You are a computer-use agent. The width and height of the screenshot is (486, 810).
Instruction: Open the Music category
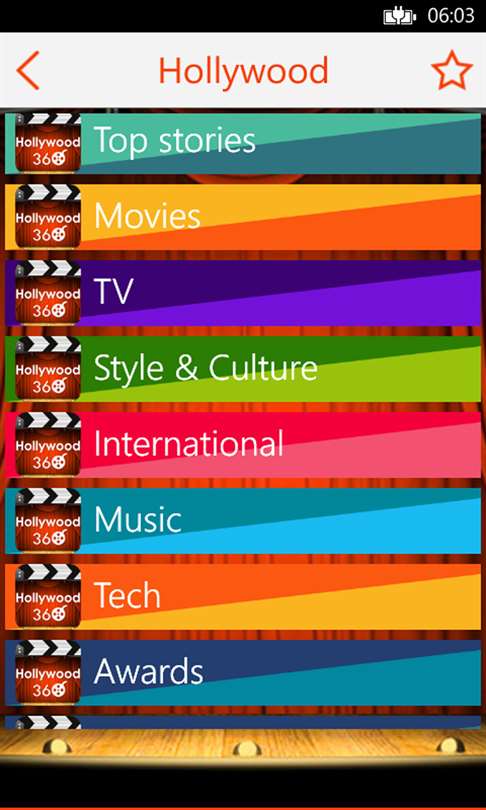243,521
